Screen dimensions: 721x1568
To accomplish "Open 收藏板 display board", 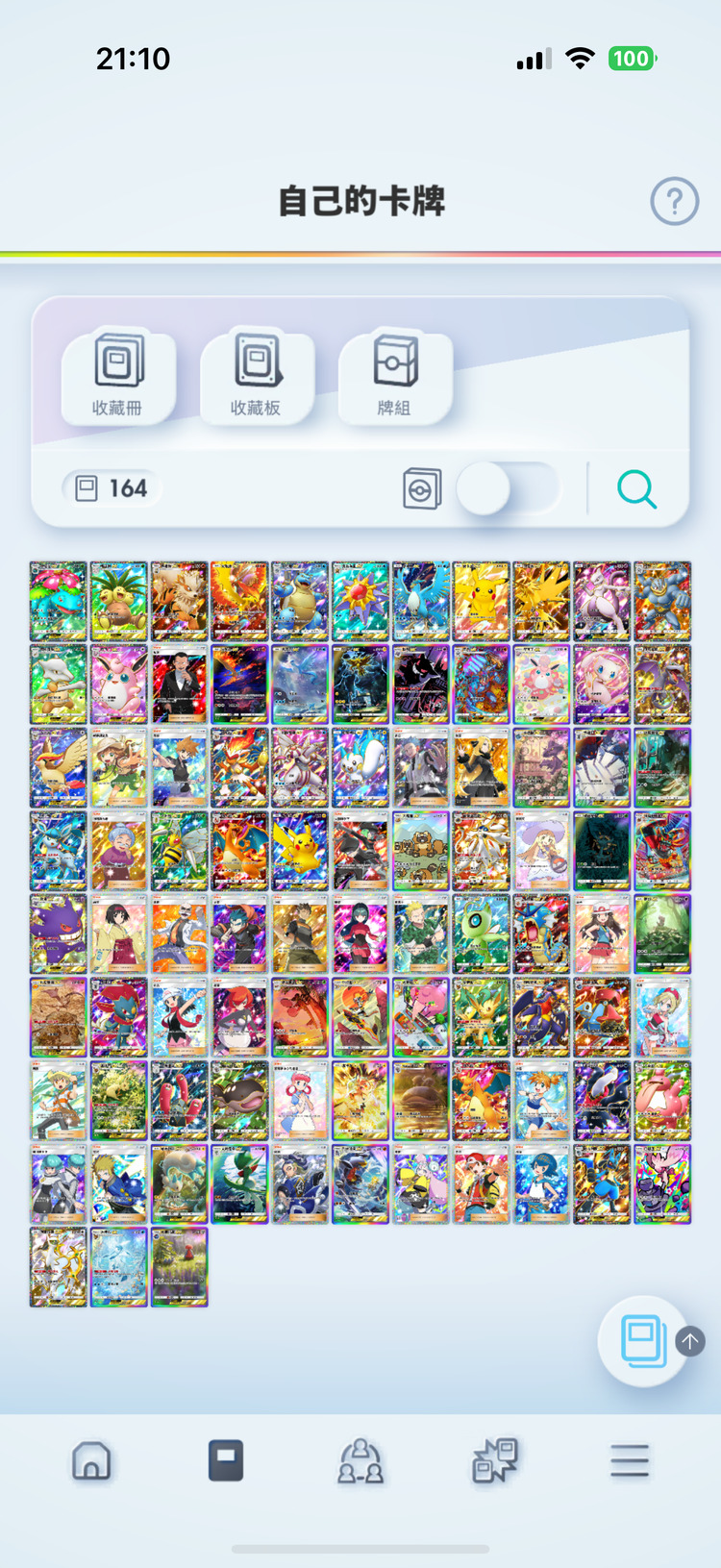I will point(257,376).
